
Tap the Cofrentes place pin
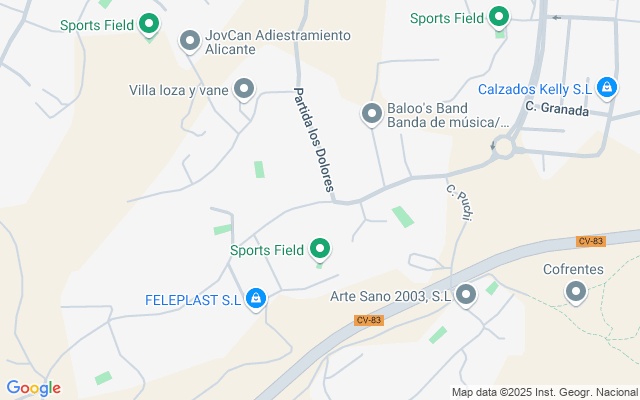pyautogui.click(x=575, y=292)
